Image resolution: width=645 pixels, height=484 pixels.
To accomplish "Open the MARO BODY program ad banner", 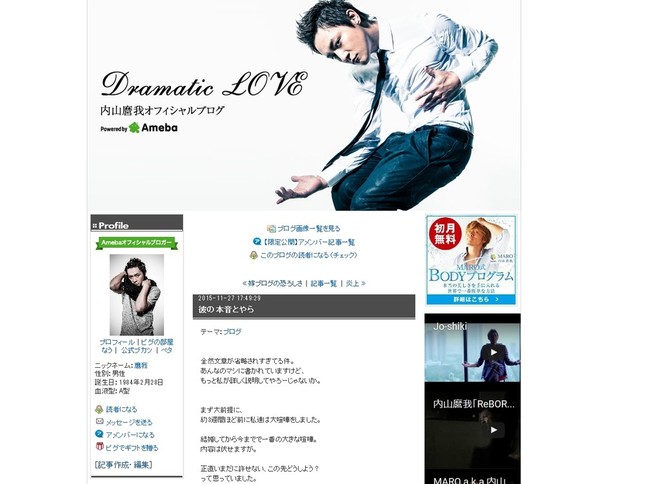I will coord(471,260).
